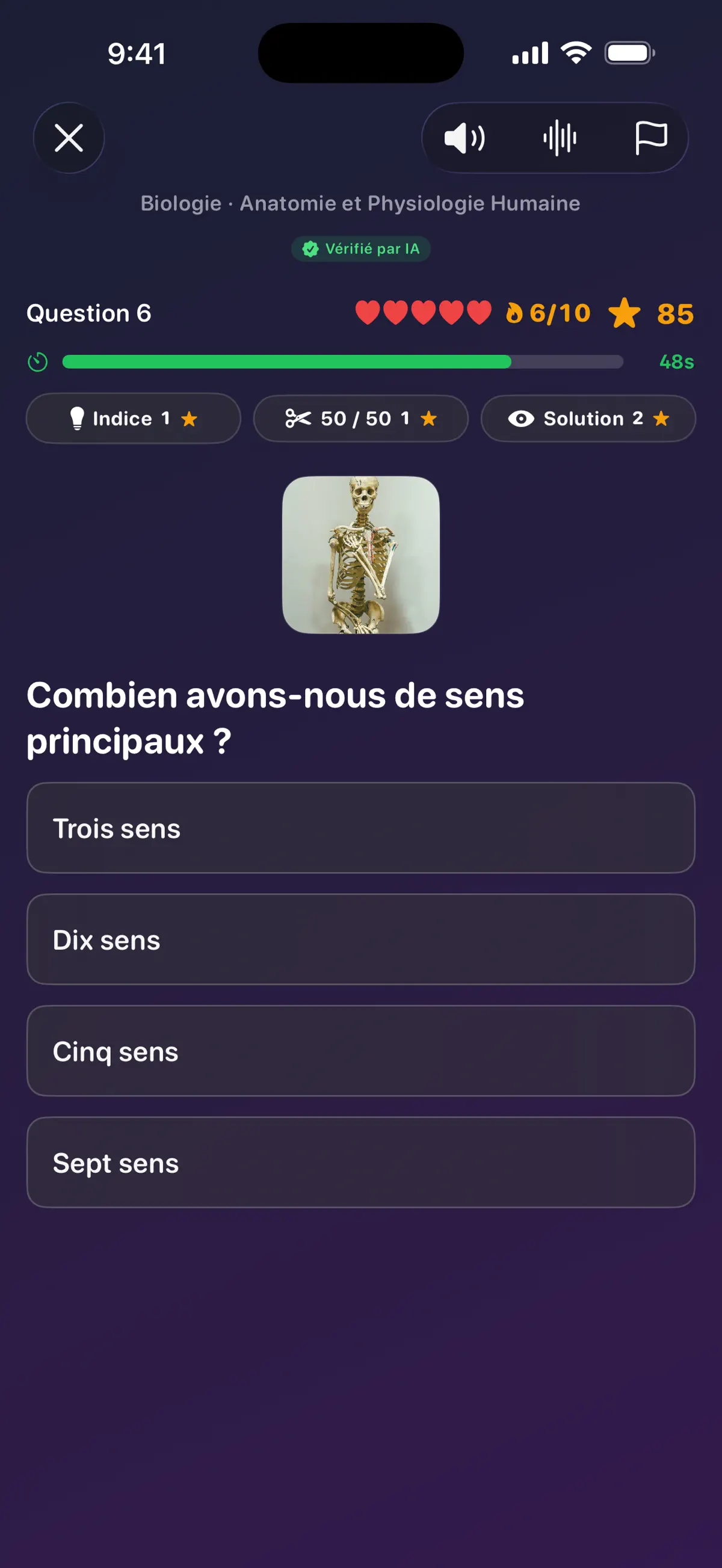The width and height of the screenshot is (722, 1568).
Task: Close the quiz with the X button
Action: 69,138
